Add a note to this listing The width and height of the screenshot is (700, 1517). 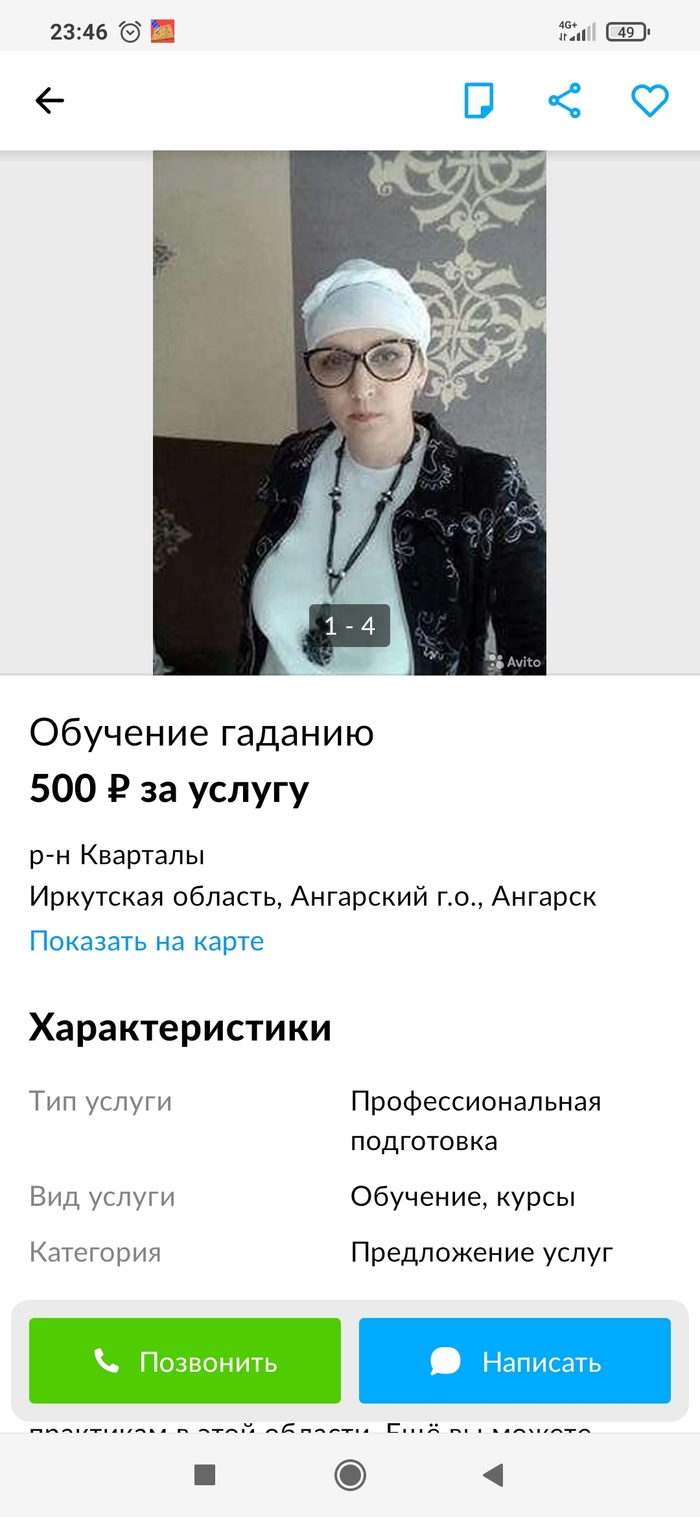tap(479, 100)
